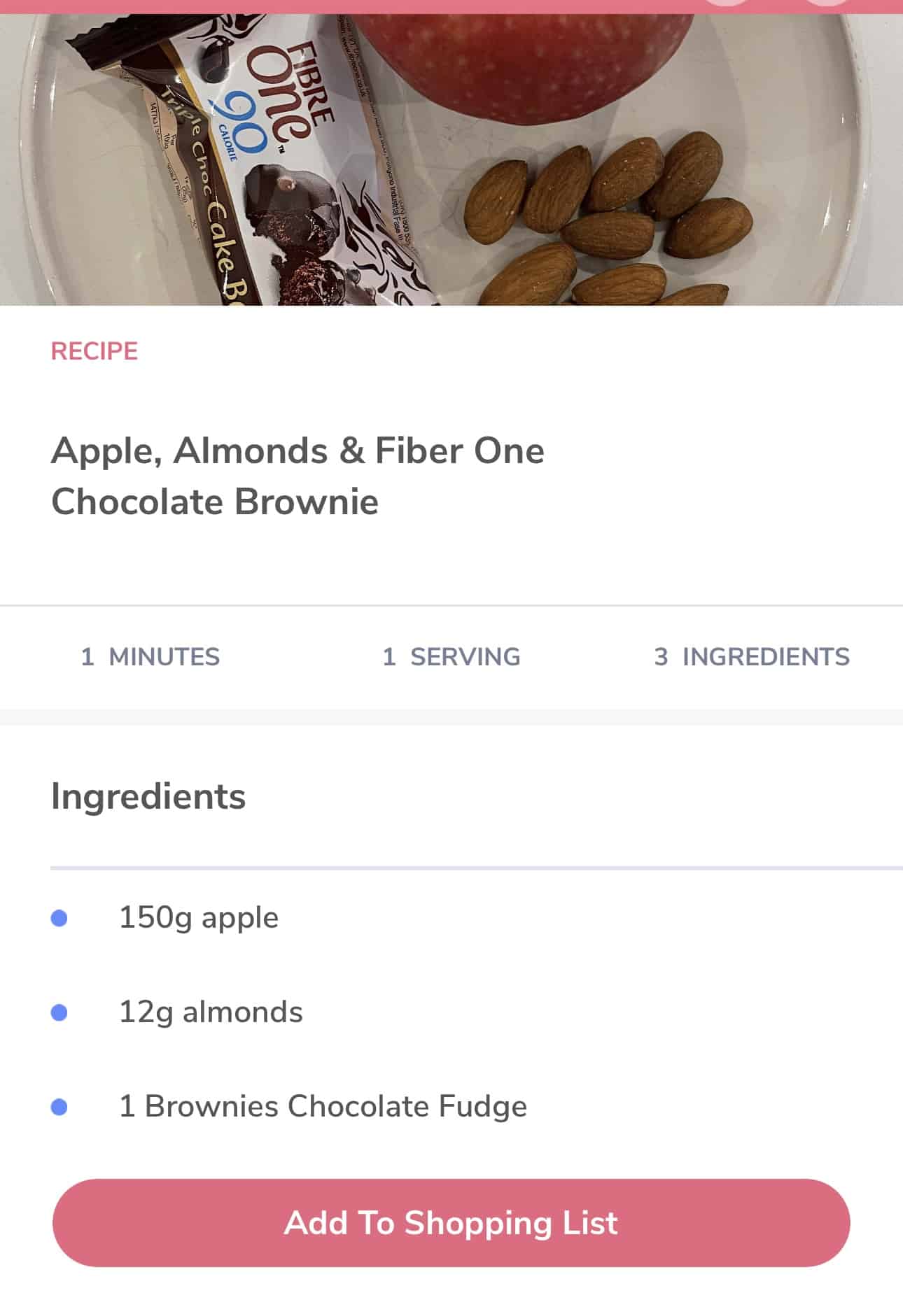Add ingredients to the shopping list
This screenshot has width=903, height=1316.
coord(451,1222)
